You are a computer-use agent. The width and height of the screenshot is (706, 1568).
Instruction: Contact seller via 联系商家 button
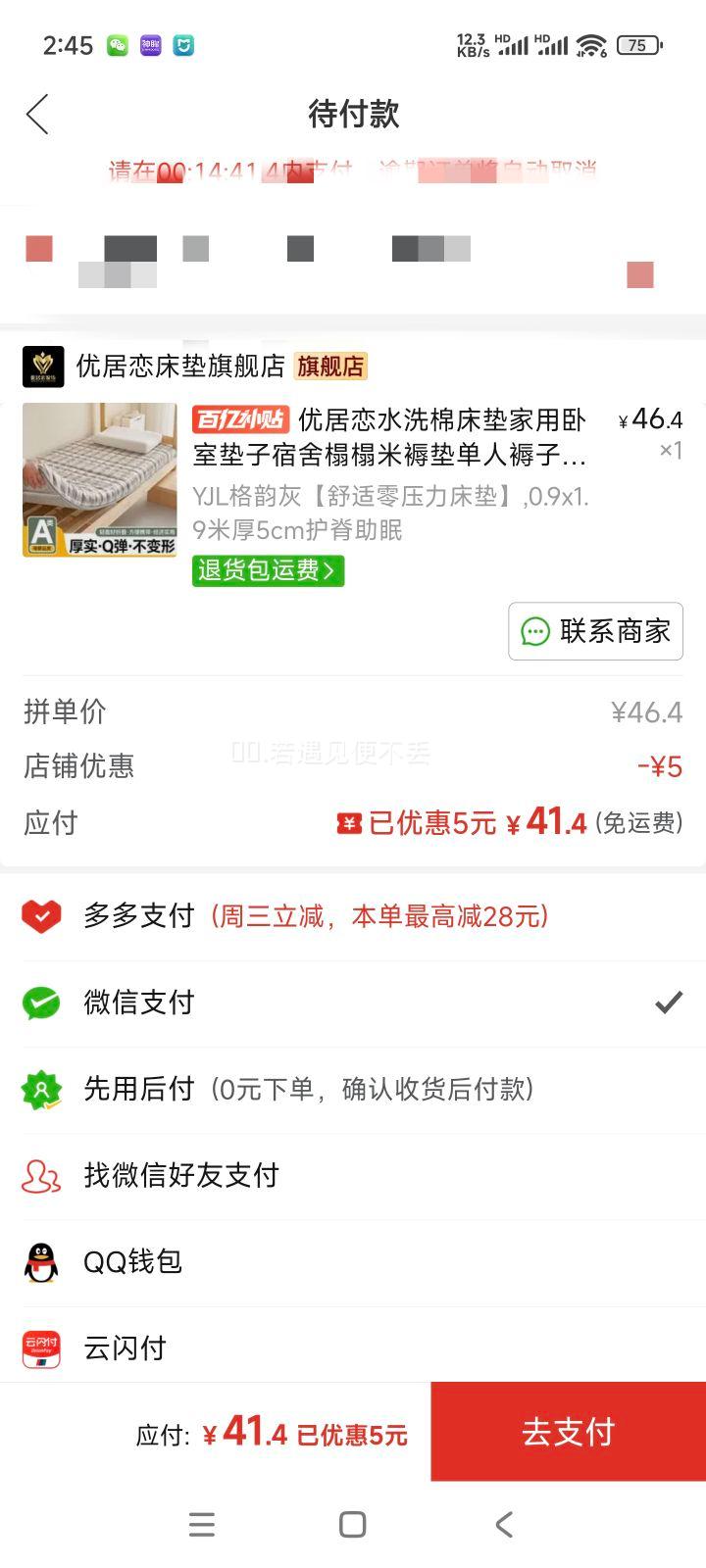(595, 631)
